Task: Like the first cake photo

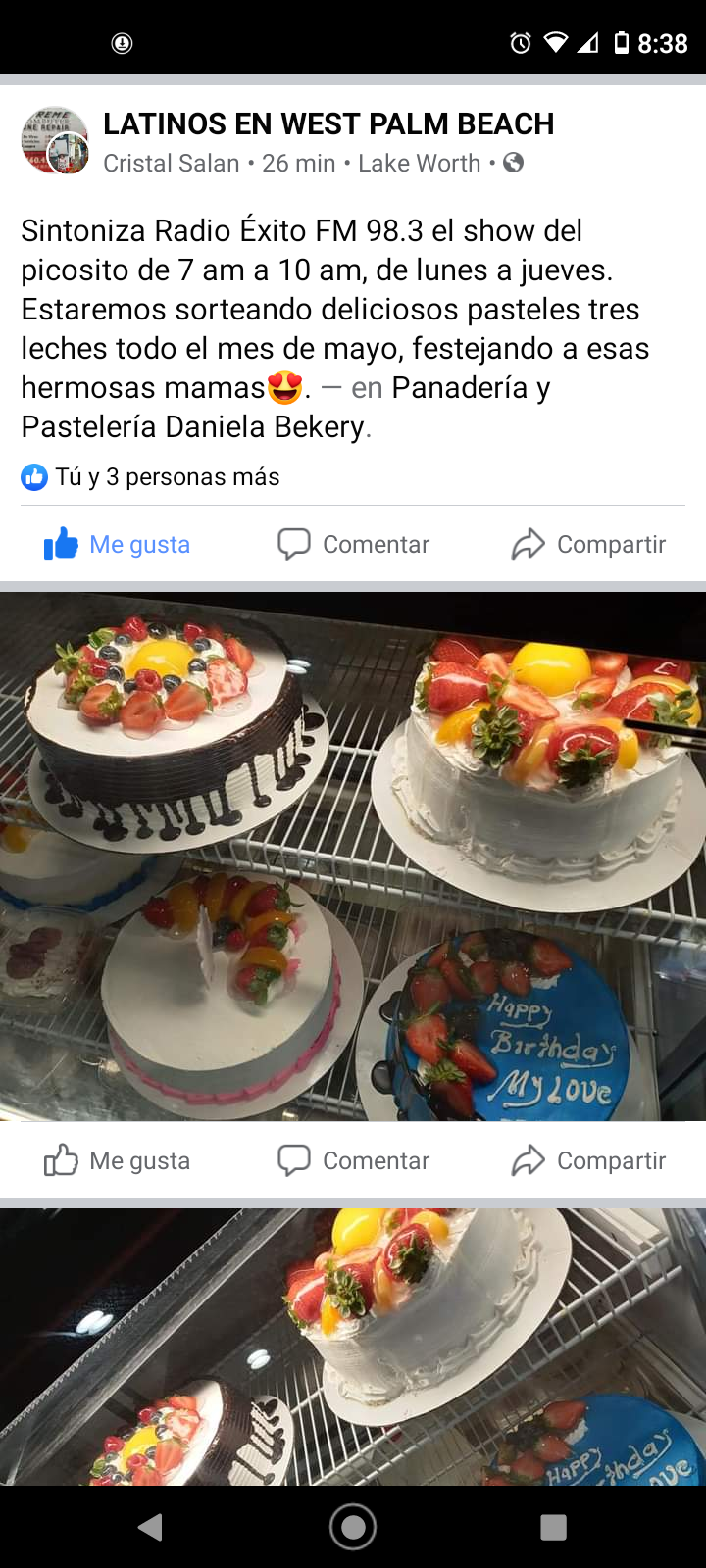Action: click(118, 1160)
